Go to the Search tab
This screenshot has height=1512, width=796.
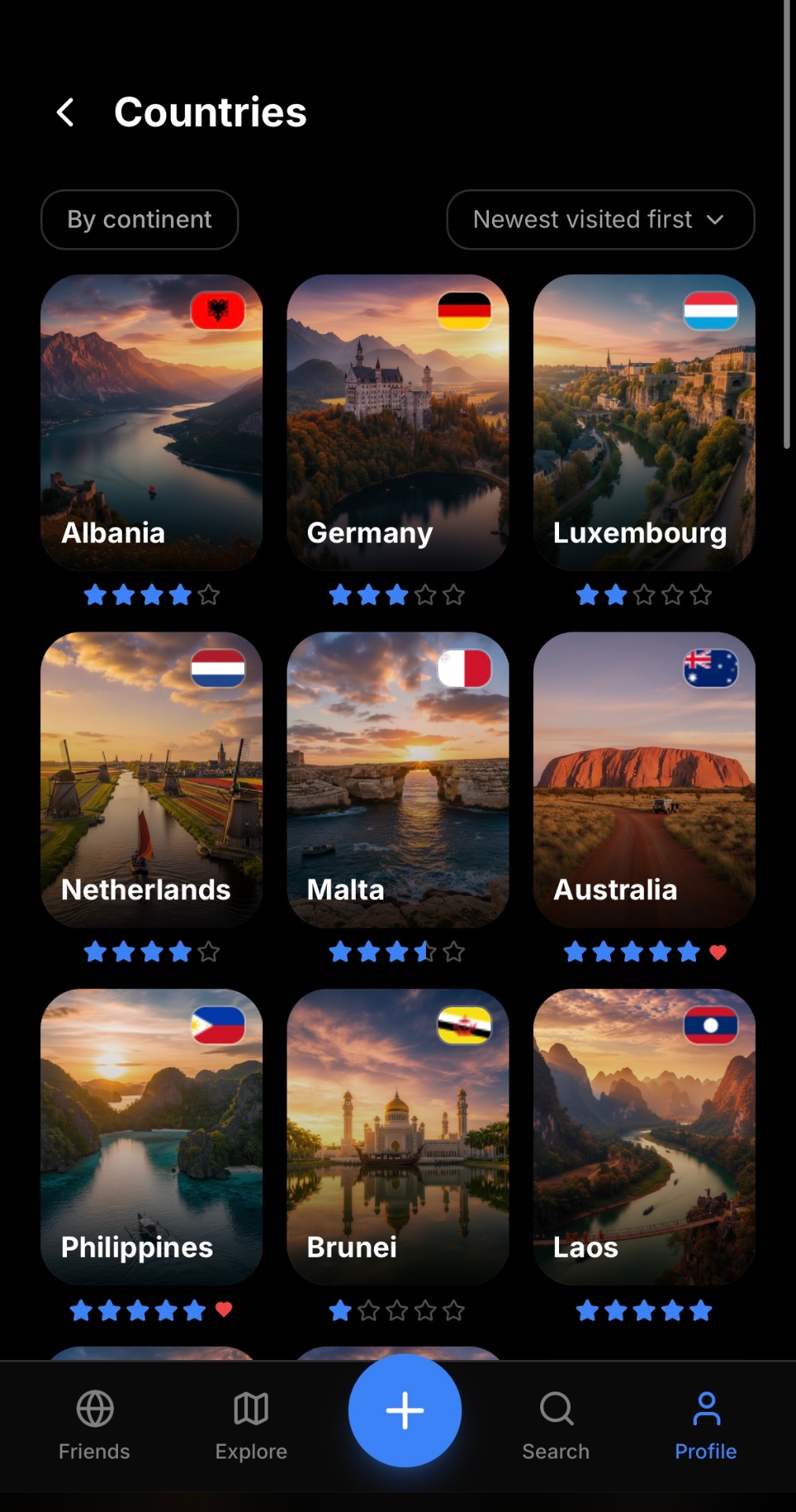coord(556,1426)
